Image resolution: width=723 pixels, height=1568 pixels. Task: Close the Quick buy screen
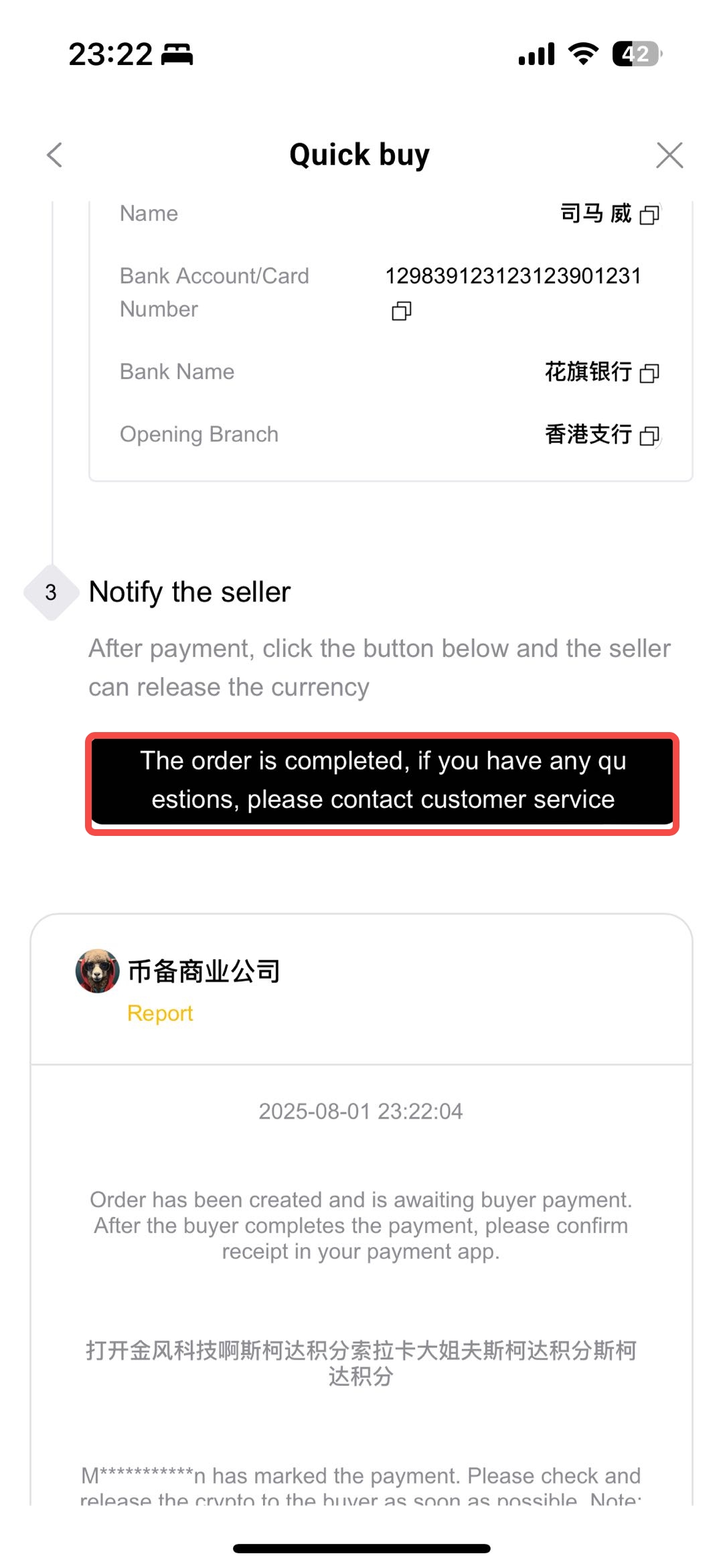pos(669,155)
